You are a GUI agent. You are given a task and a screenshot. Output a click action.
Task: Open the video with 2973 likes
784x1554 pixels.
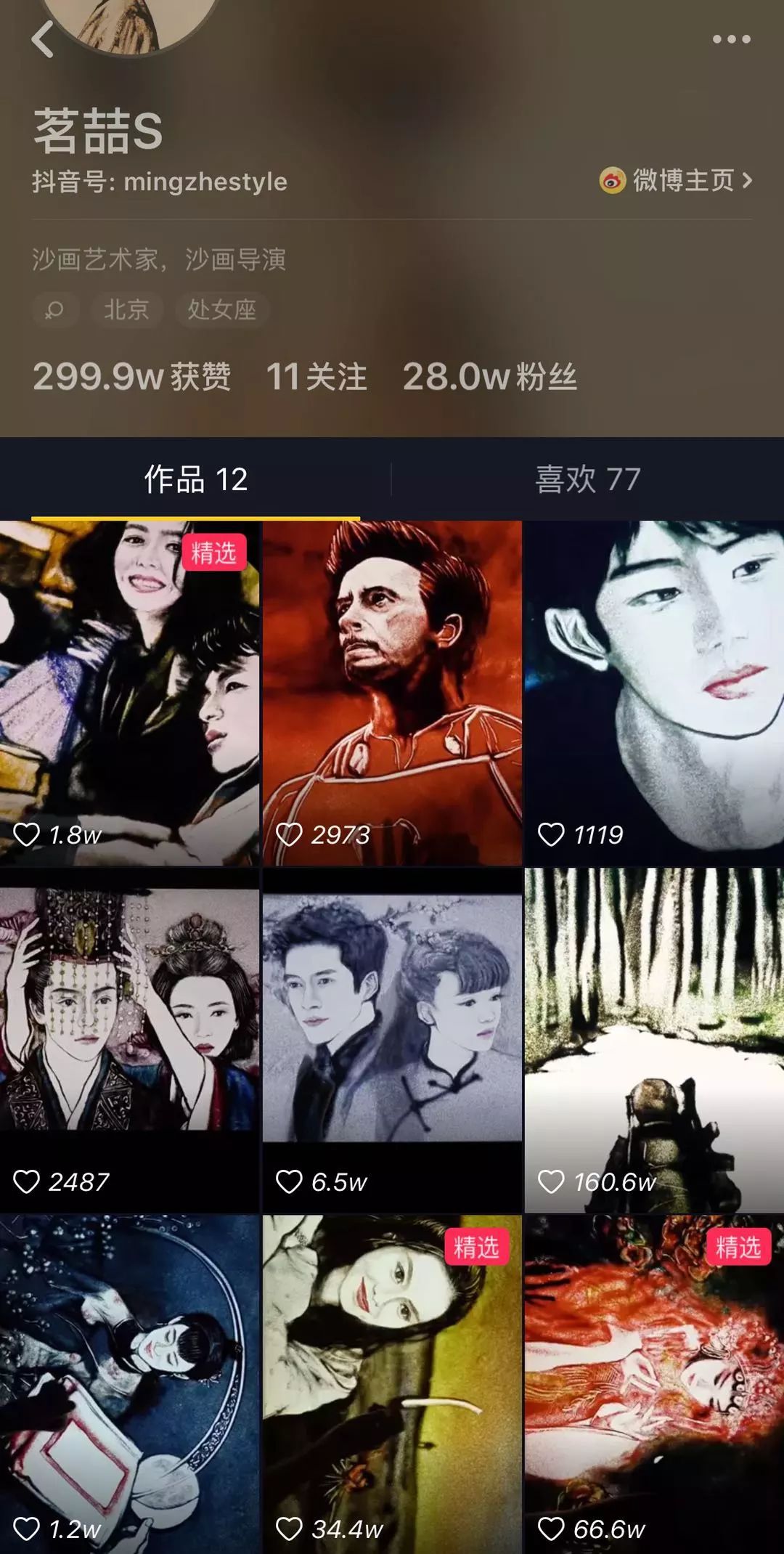(392, 693)
